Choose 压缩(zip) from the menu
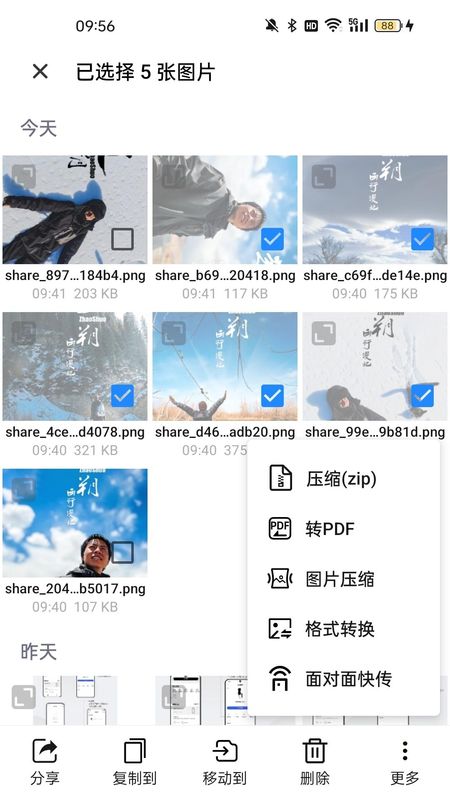This screenshot has width=450, height=800. pos(343,479)
